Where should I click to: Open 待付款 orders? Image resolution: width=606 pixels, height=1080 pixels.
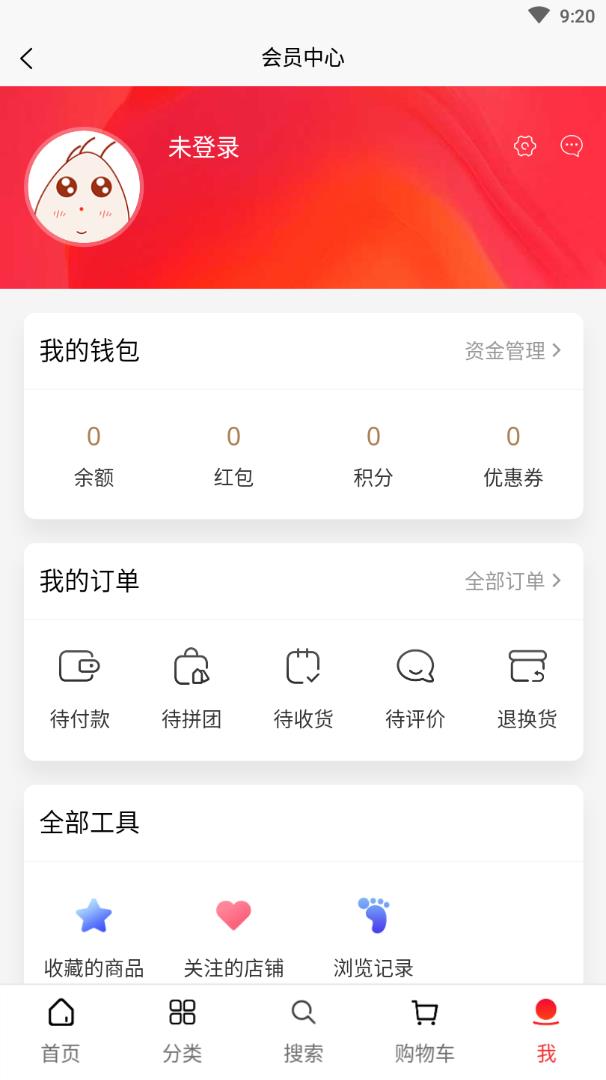pyautogui.click(x=80, y=687)
